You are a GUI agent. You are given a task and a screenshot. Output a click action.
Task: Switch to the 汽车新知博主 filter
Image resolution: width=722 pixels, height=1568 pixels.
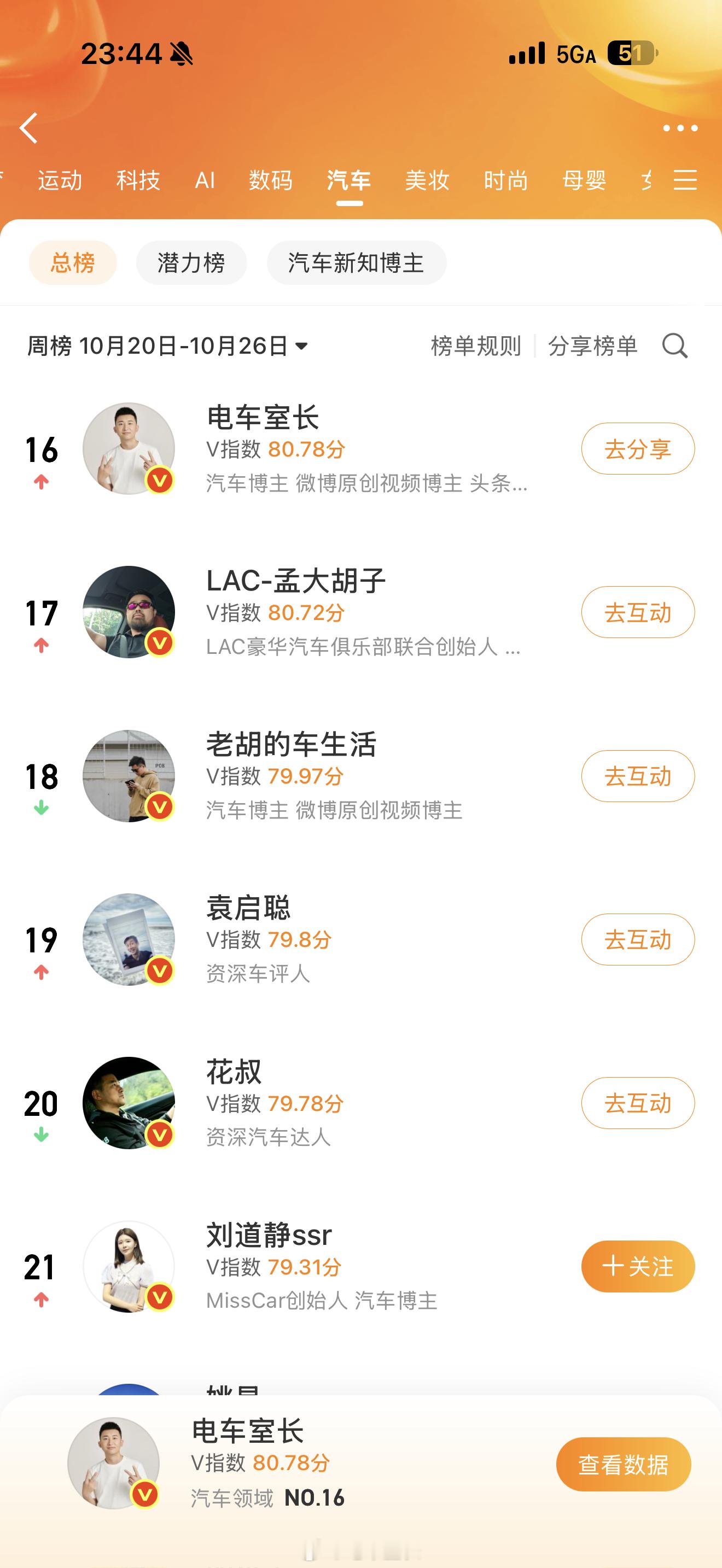pyautogui.click(x=356, y=262)
